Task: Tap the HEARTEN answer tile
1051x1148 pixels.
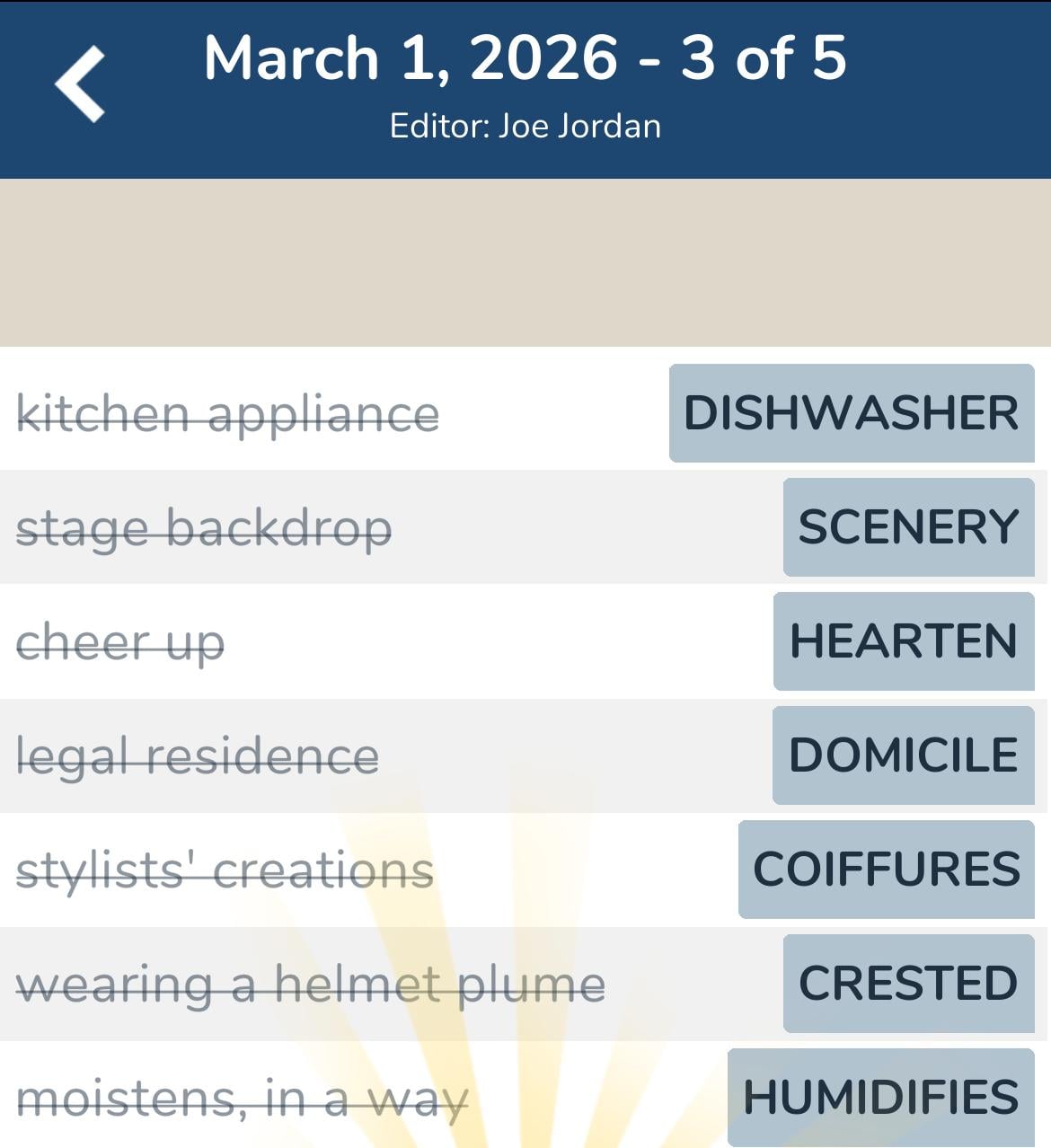Action: pos(903,640)
